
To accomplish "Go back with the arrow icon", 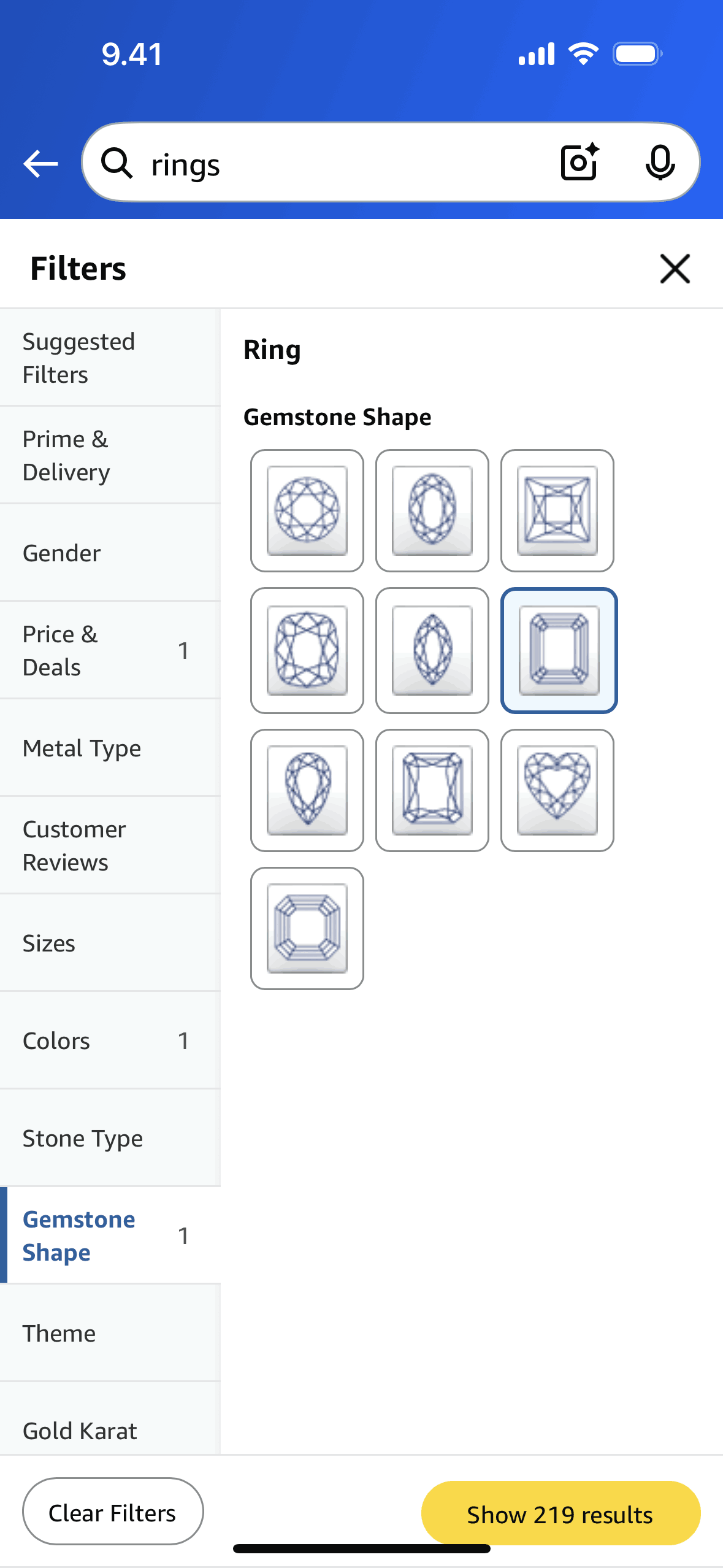I will pos(40,164).
